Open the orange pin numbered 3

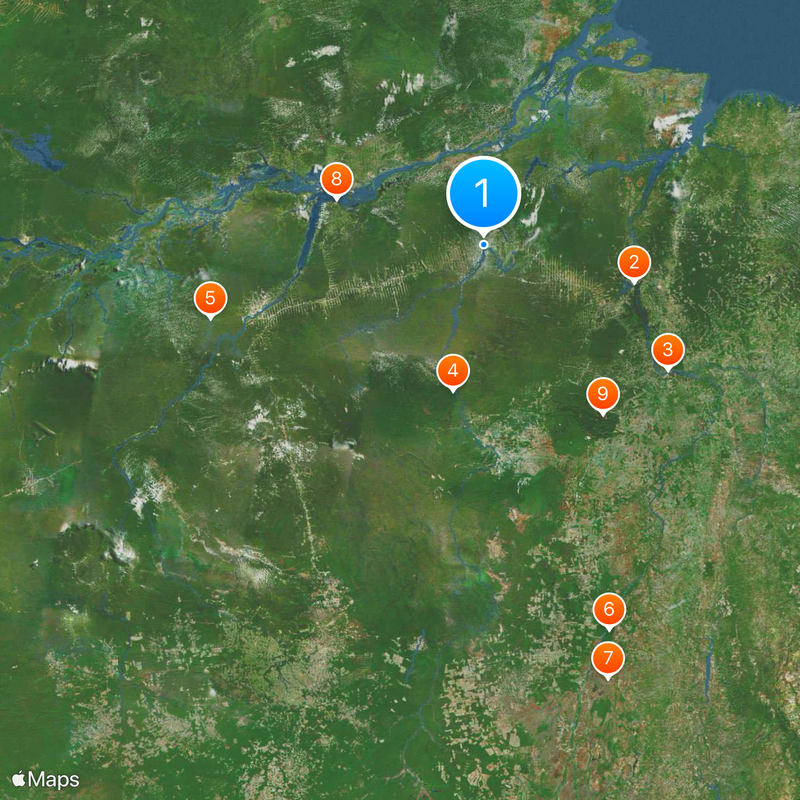(x=668, y=351)
